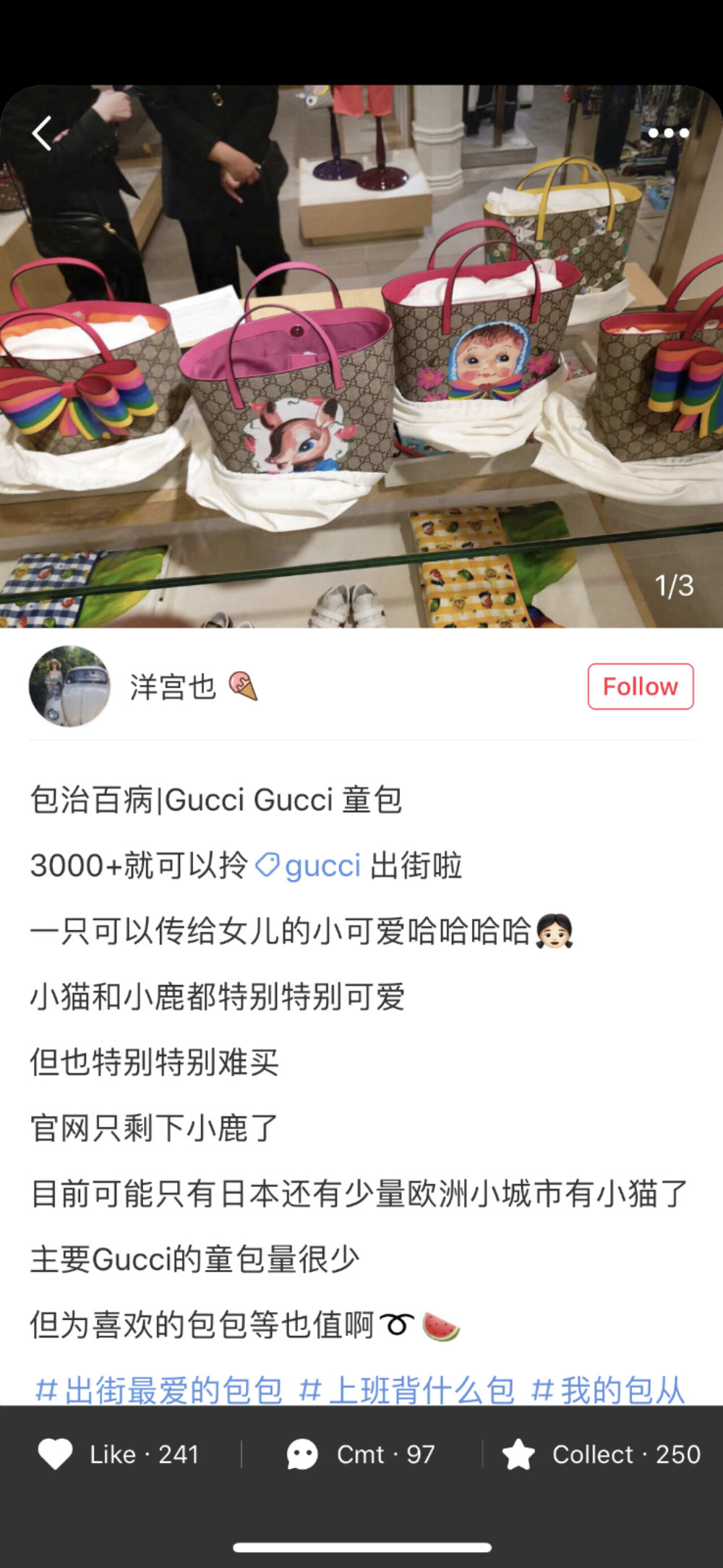Collect this post to favorites

[x=602, y=1454]
